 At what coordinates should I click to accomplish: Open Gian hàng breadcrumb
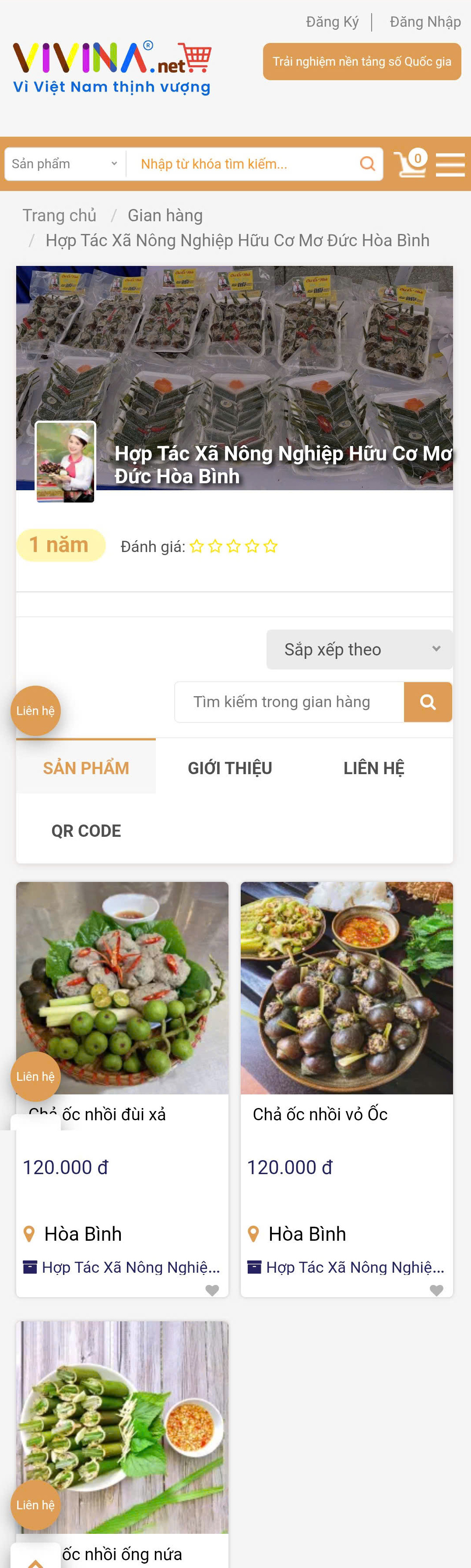coord(165,216)
